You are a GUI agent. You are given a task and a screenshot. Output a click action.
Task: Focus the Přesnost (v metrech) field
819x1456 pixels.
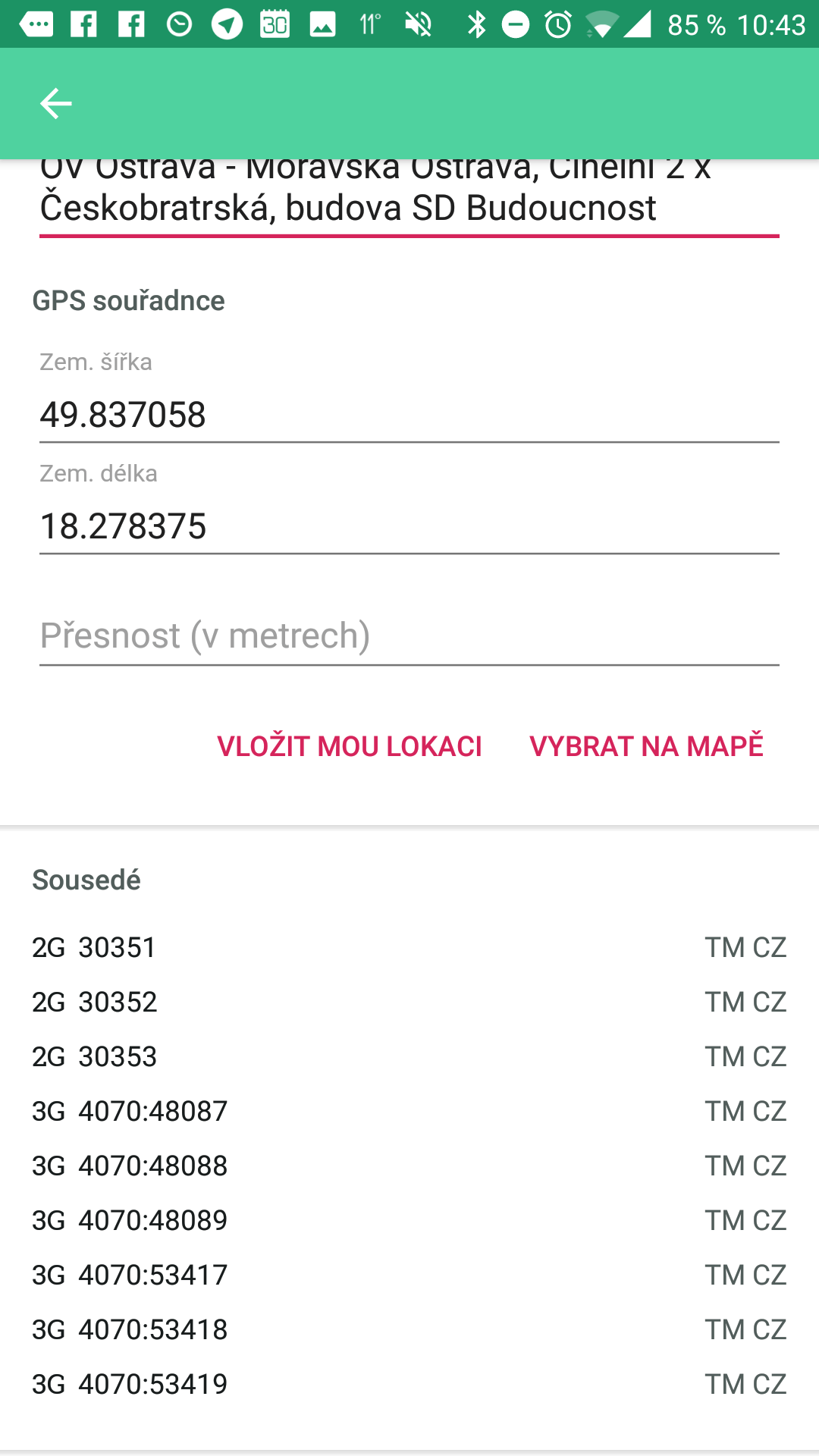(409, 635)
